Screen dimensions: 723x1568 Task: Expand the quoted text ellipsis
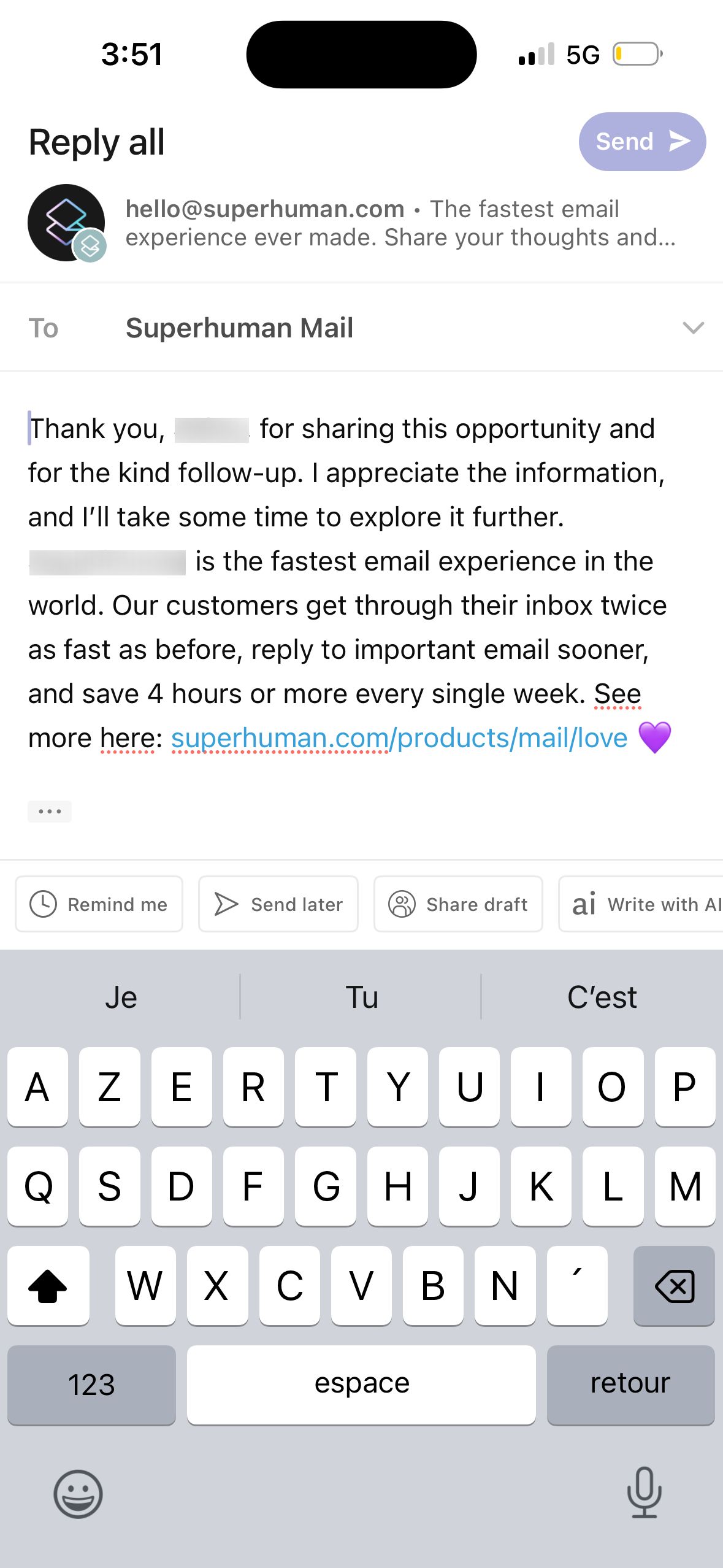[x=49, y=811]
